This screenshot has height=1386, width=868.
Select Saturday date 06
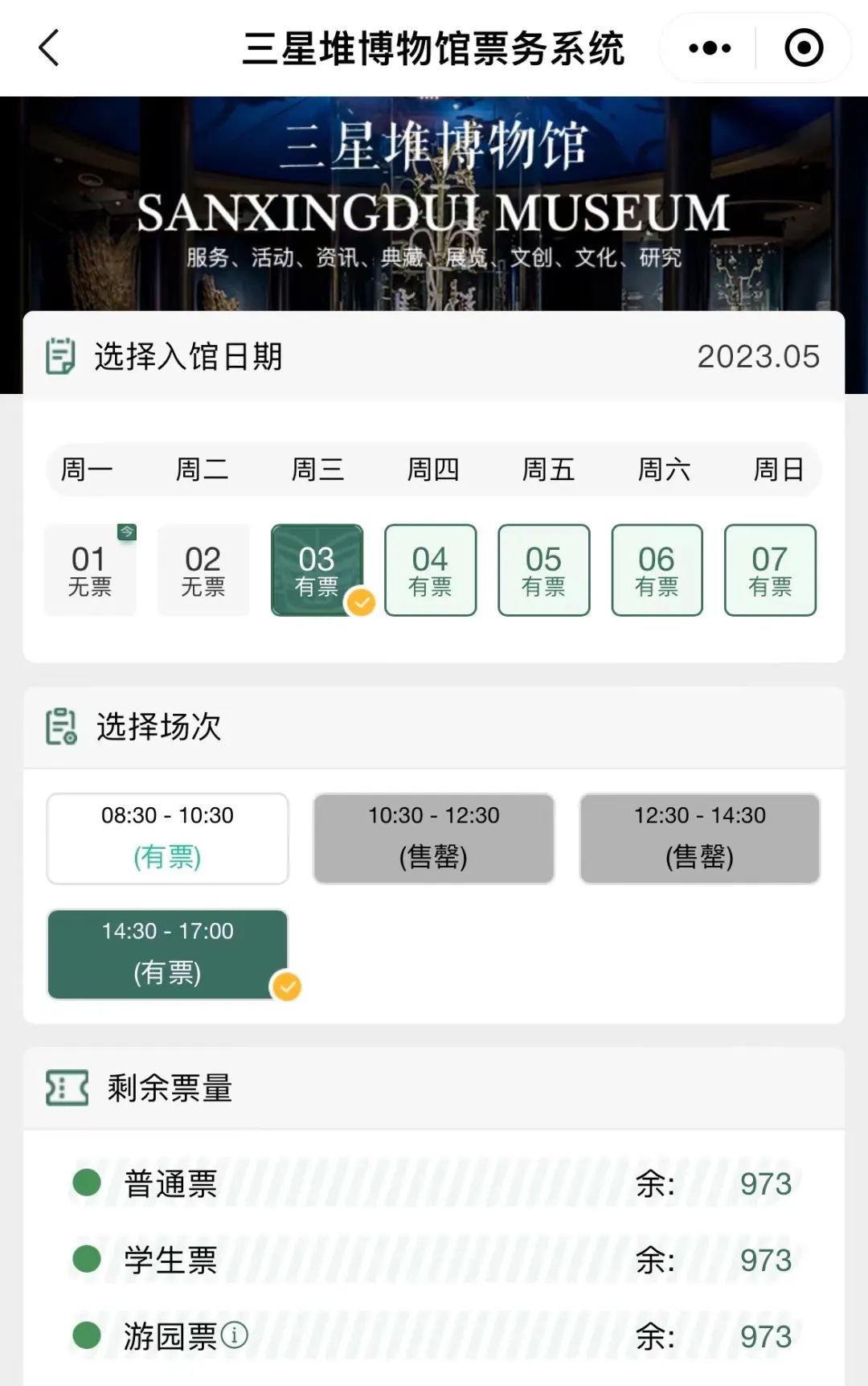[657, 570]
